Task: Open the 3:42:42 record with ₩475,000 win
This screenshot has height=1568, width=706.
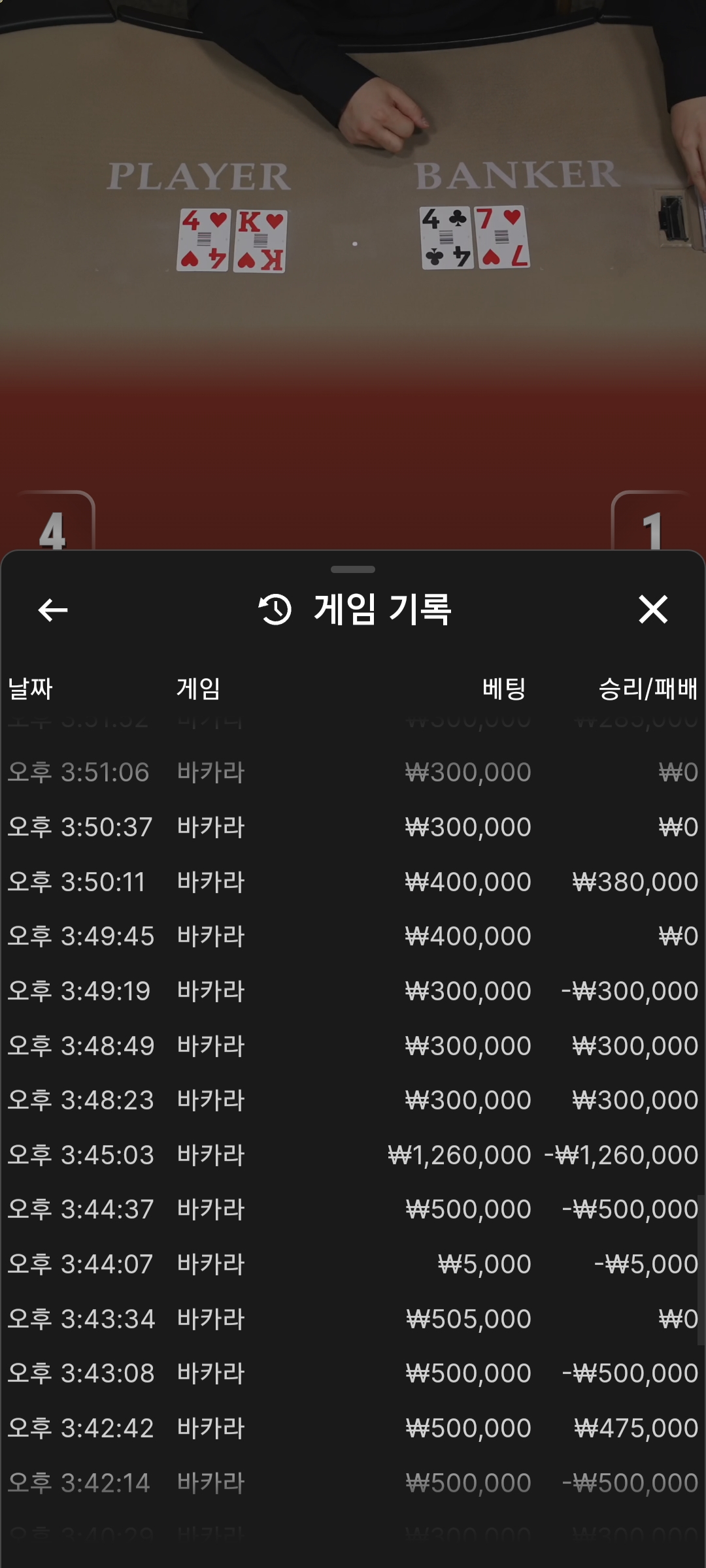Action: point(353,1428)
